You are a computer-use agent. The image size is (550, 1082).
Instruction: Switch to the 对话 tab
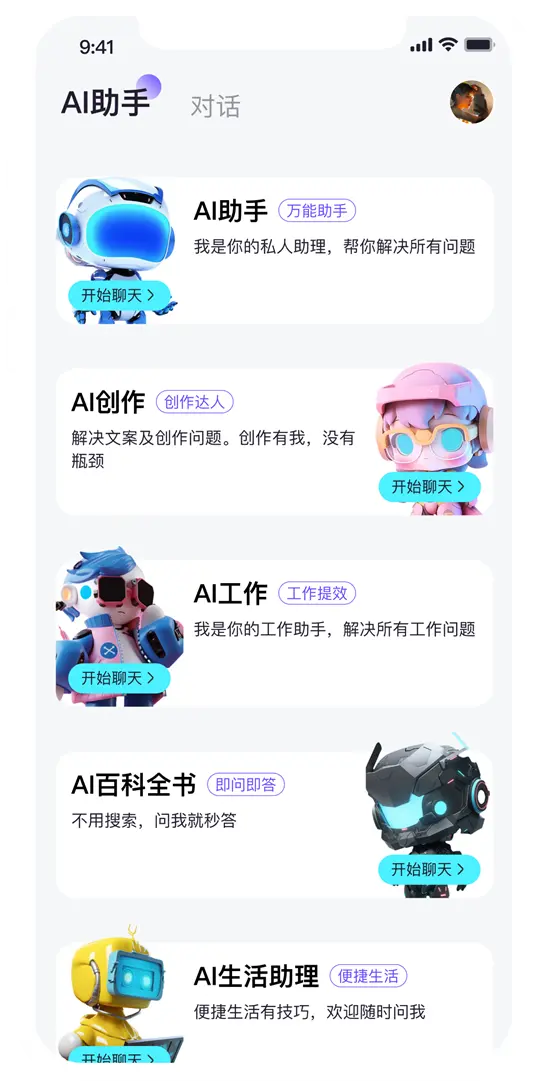215,107
